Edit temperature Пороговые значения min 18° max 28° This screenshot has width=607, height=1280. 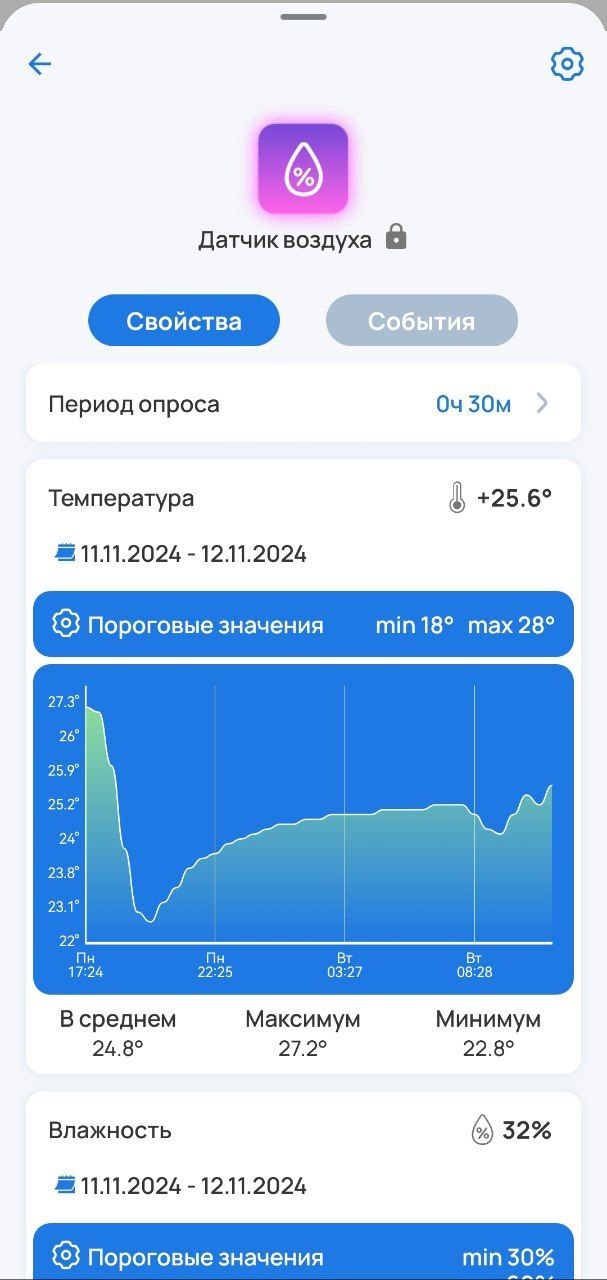pos(303,625)
